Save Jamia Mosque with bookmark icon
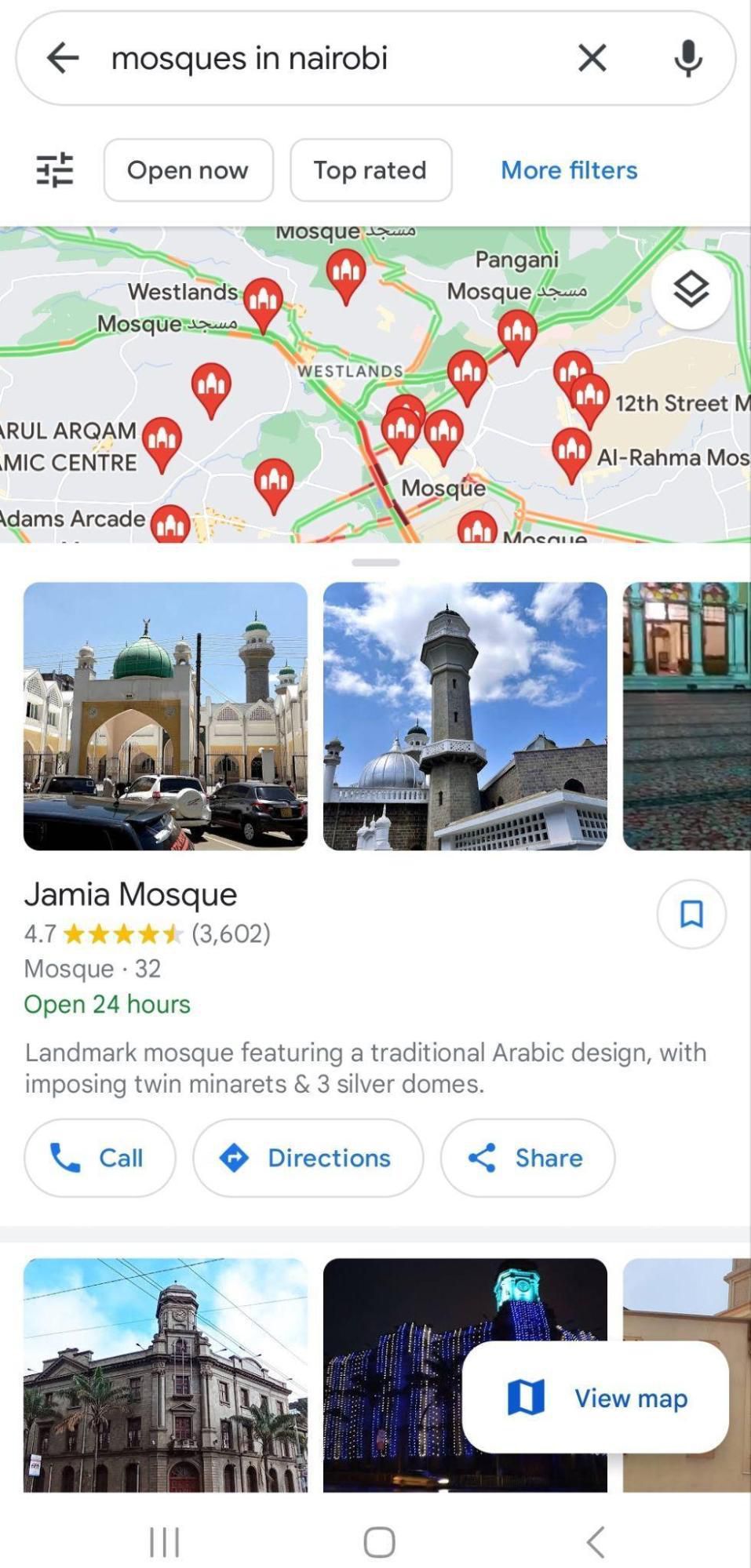Viewport: 751px width, 1568px height. tap(691, 914)
